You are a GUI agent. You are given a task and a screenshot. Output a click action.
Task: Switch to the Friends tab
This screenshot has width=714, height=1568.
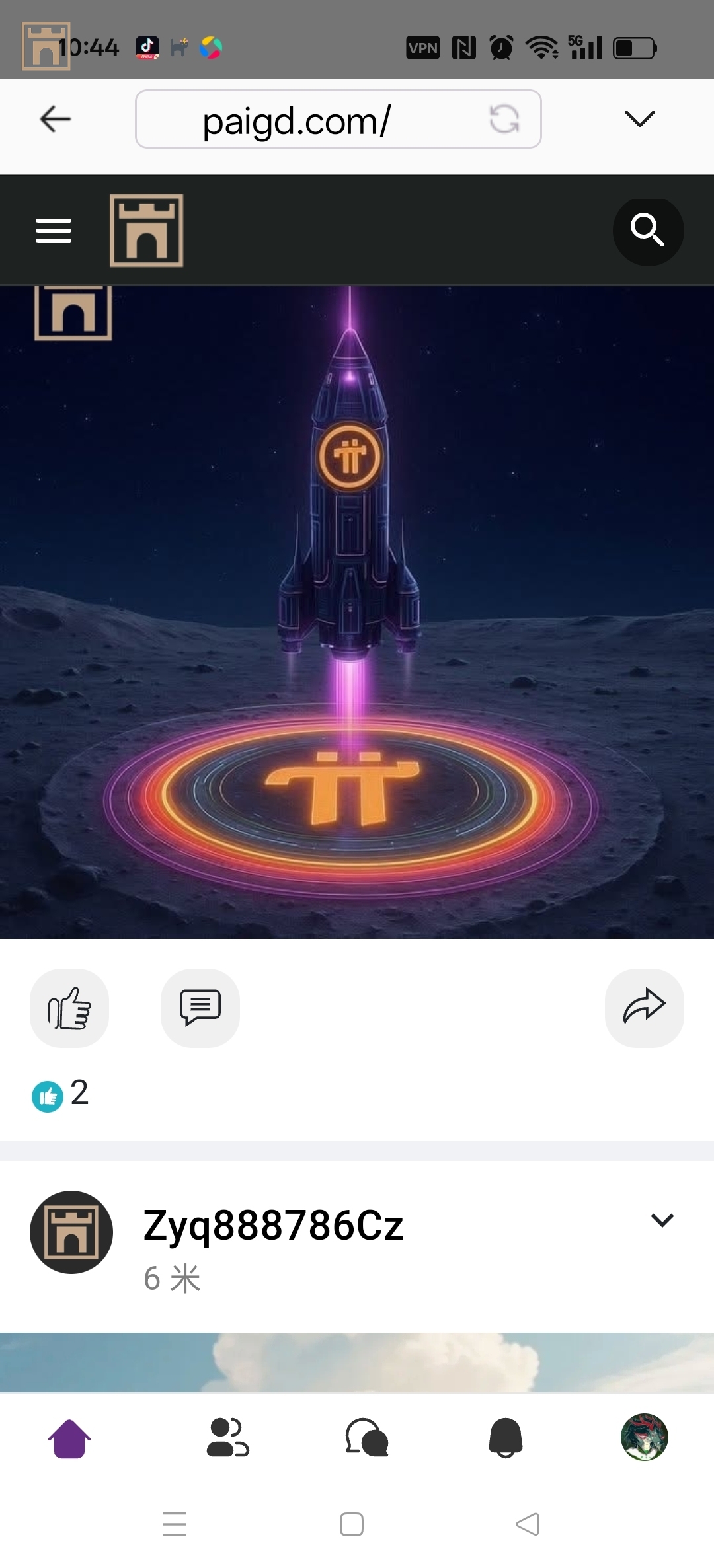click(x=228, y=1438)
